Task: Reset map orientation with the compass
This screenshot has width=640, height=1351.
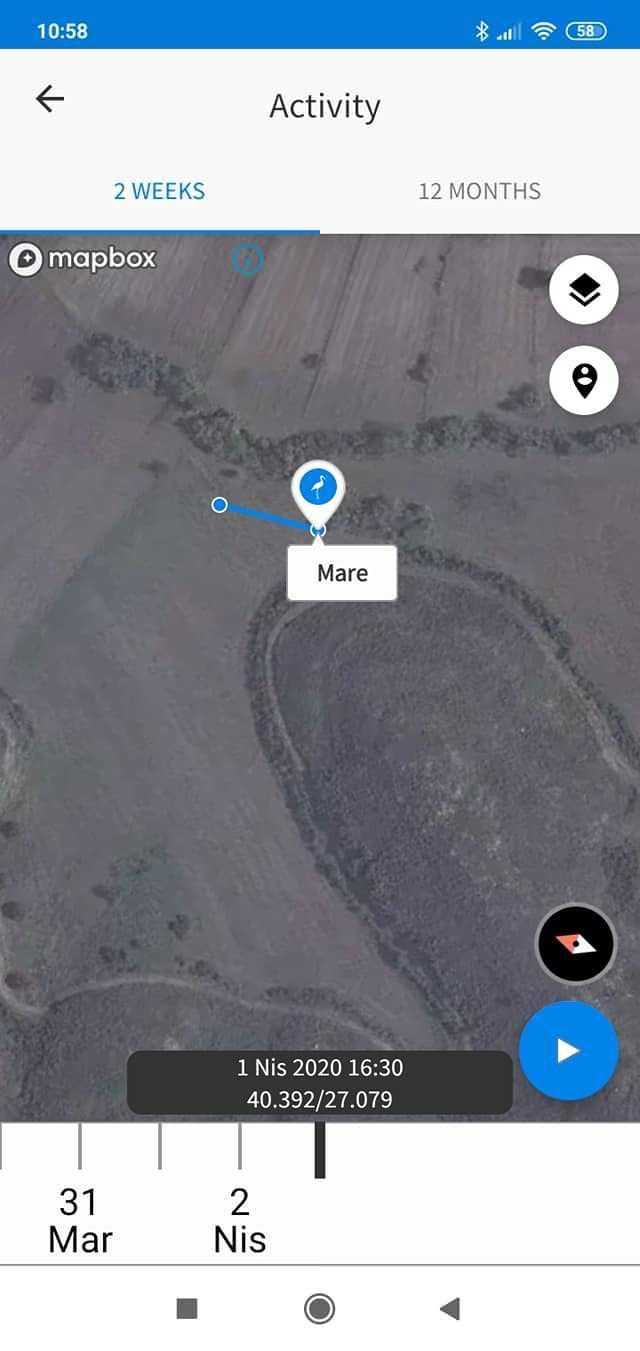Action: point(575,944)
